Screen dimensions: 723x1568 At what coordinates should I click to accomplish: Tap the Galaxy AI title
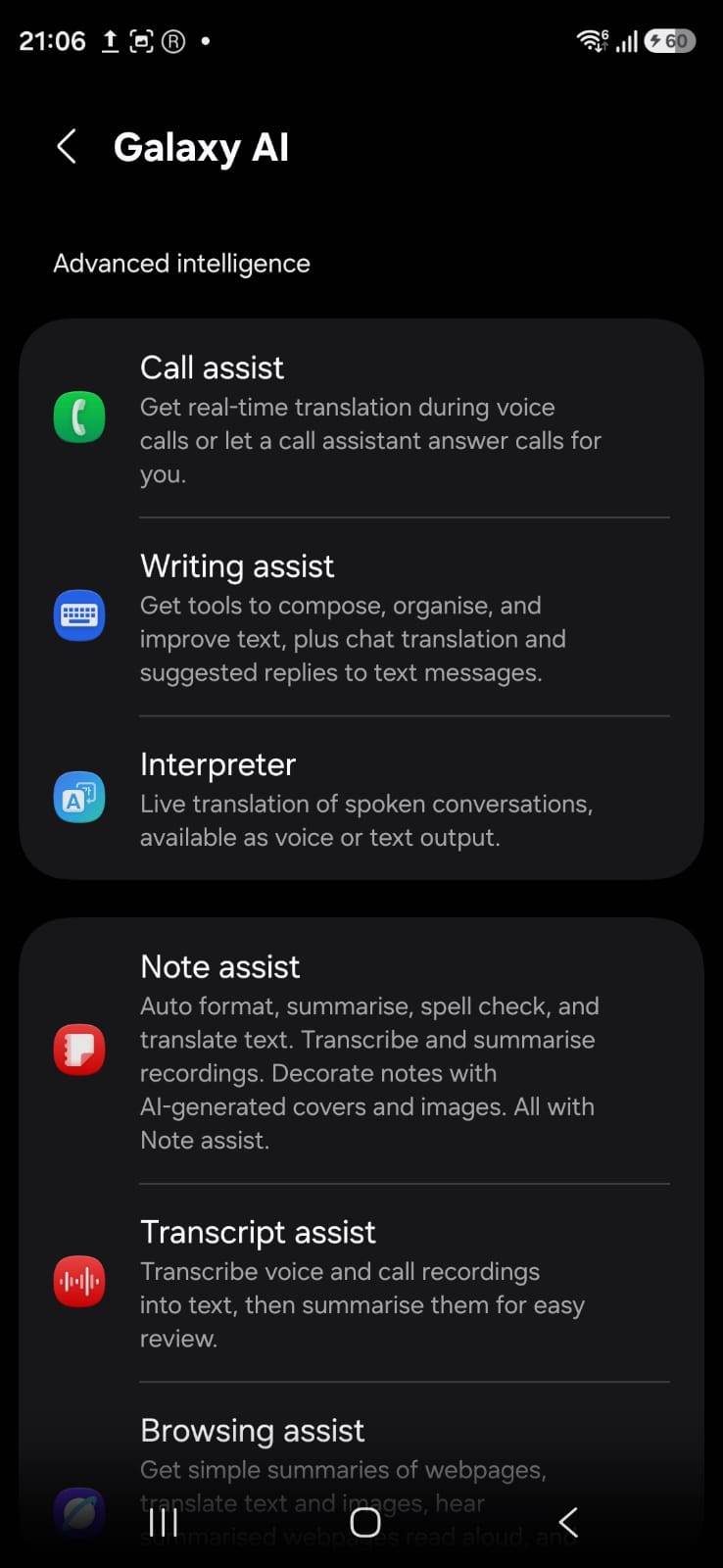201,146
